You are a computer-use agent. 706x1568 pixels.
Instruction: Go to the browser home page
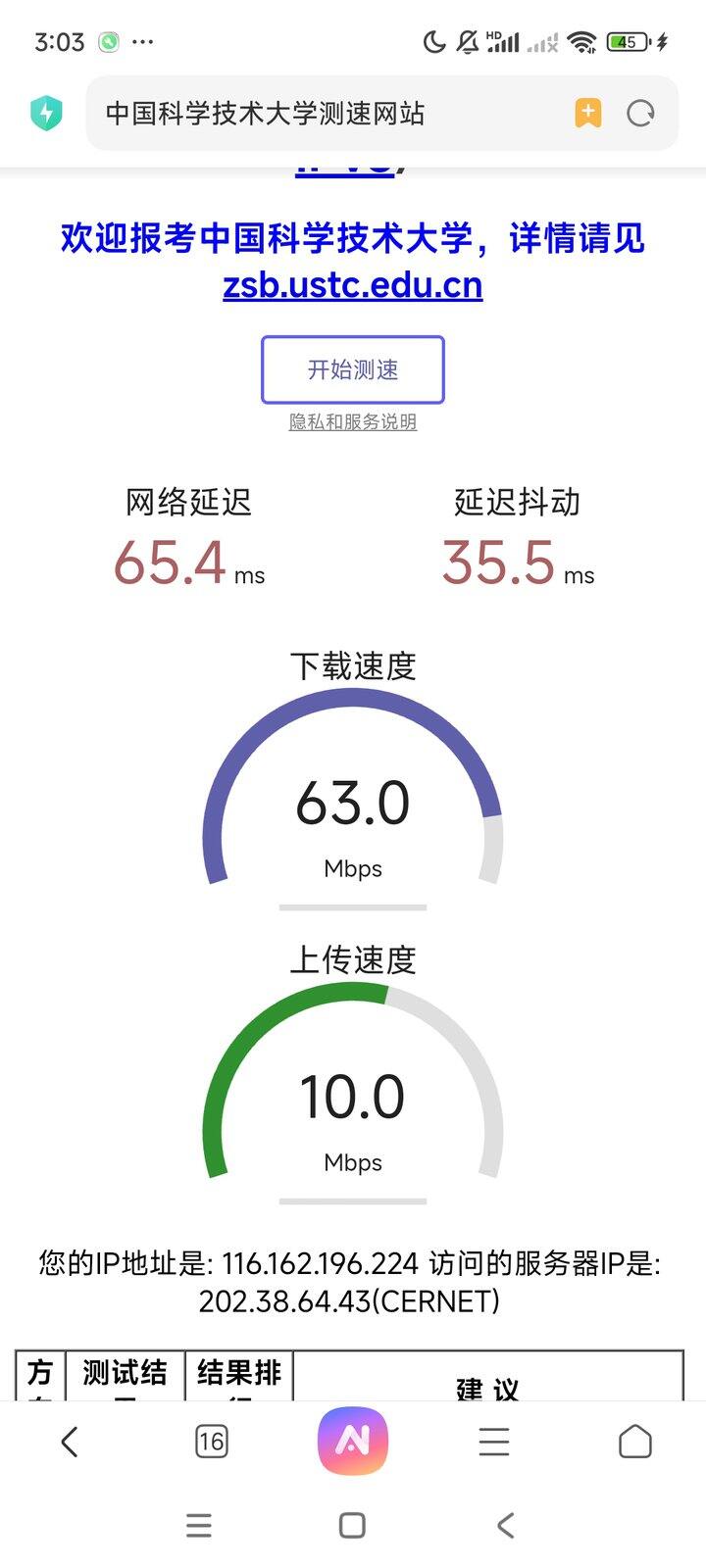click(635, 1442)
